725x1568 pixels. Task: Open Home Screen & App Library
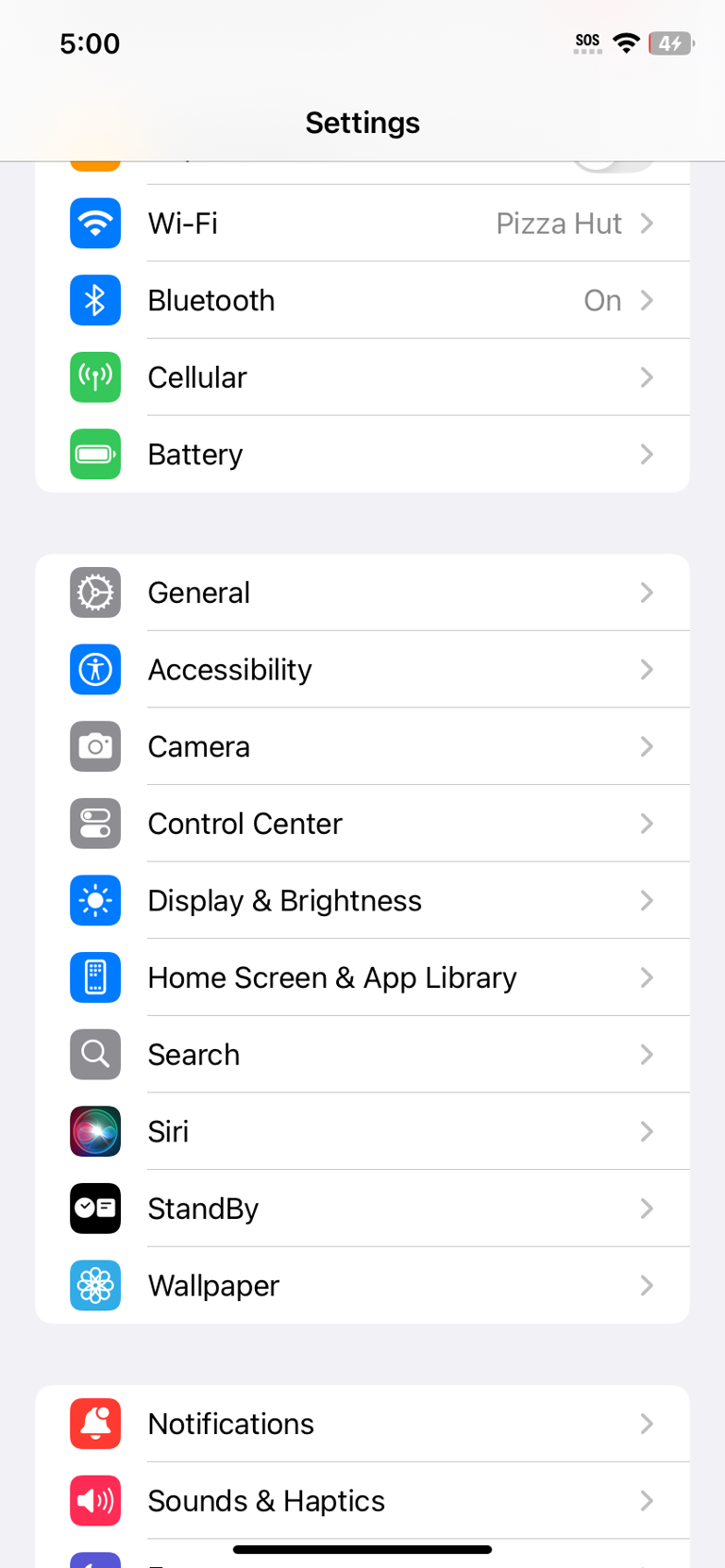coord(378,977)
